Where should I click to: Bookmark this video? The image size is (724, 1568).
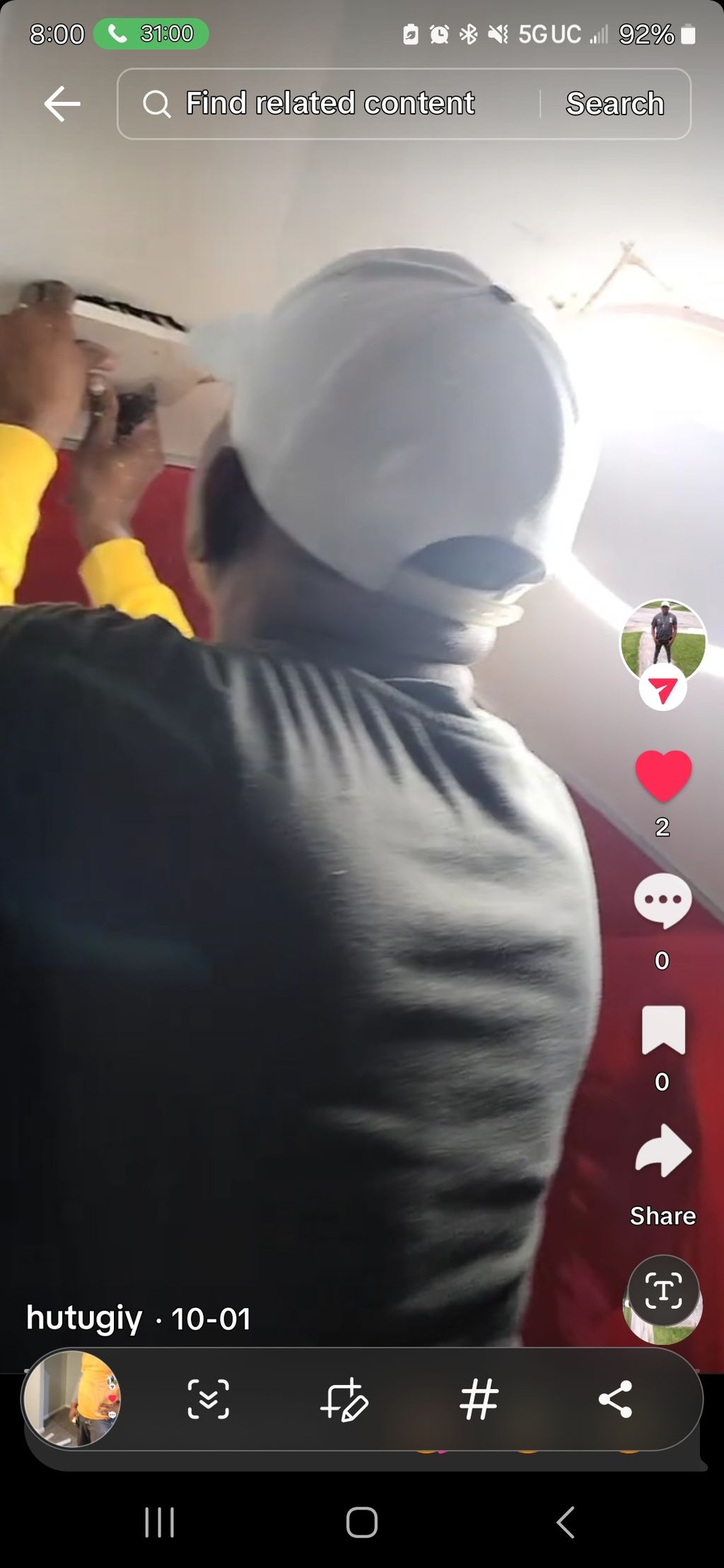tap(662, 1030)
